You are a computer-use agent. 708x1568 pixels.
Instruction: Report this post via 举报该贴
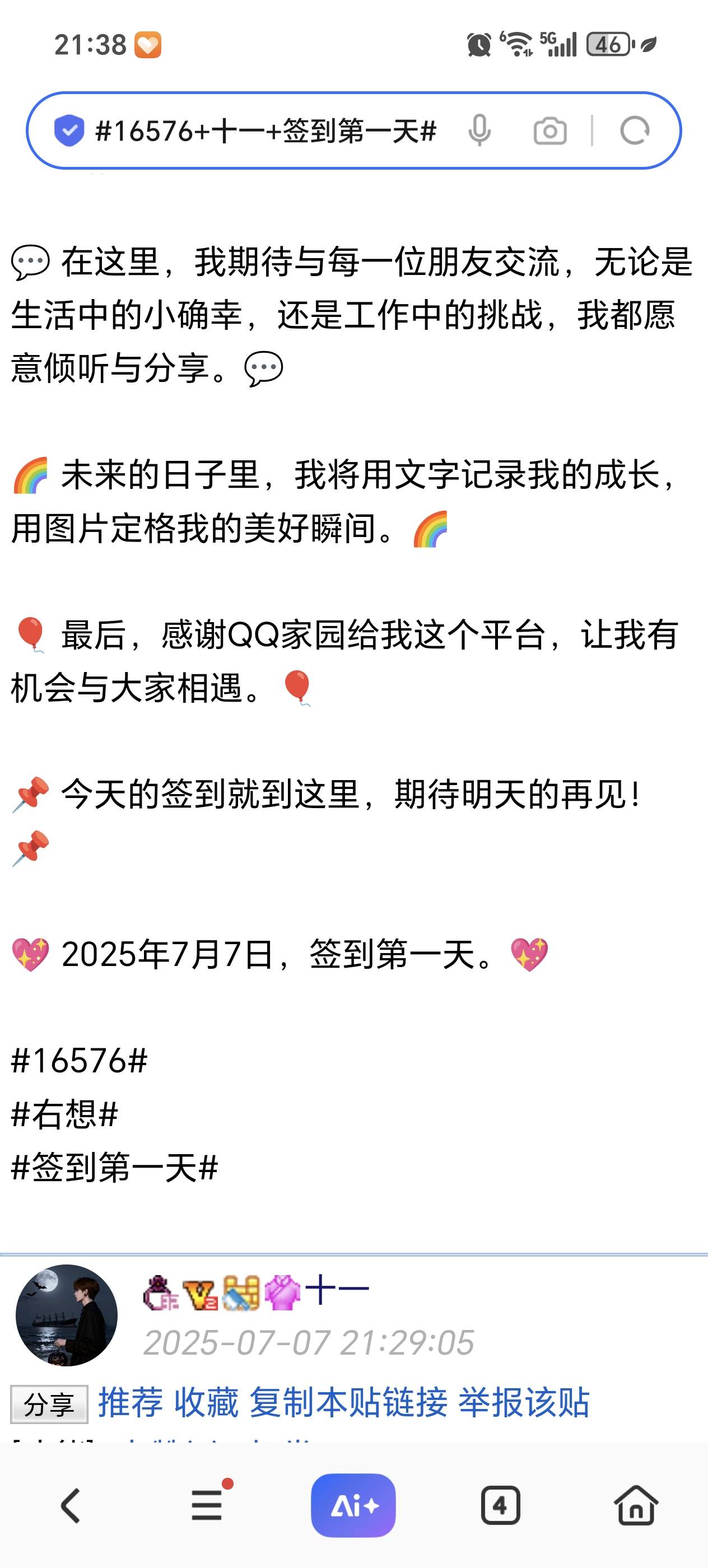click(x=524, y=1402)
